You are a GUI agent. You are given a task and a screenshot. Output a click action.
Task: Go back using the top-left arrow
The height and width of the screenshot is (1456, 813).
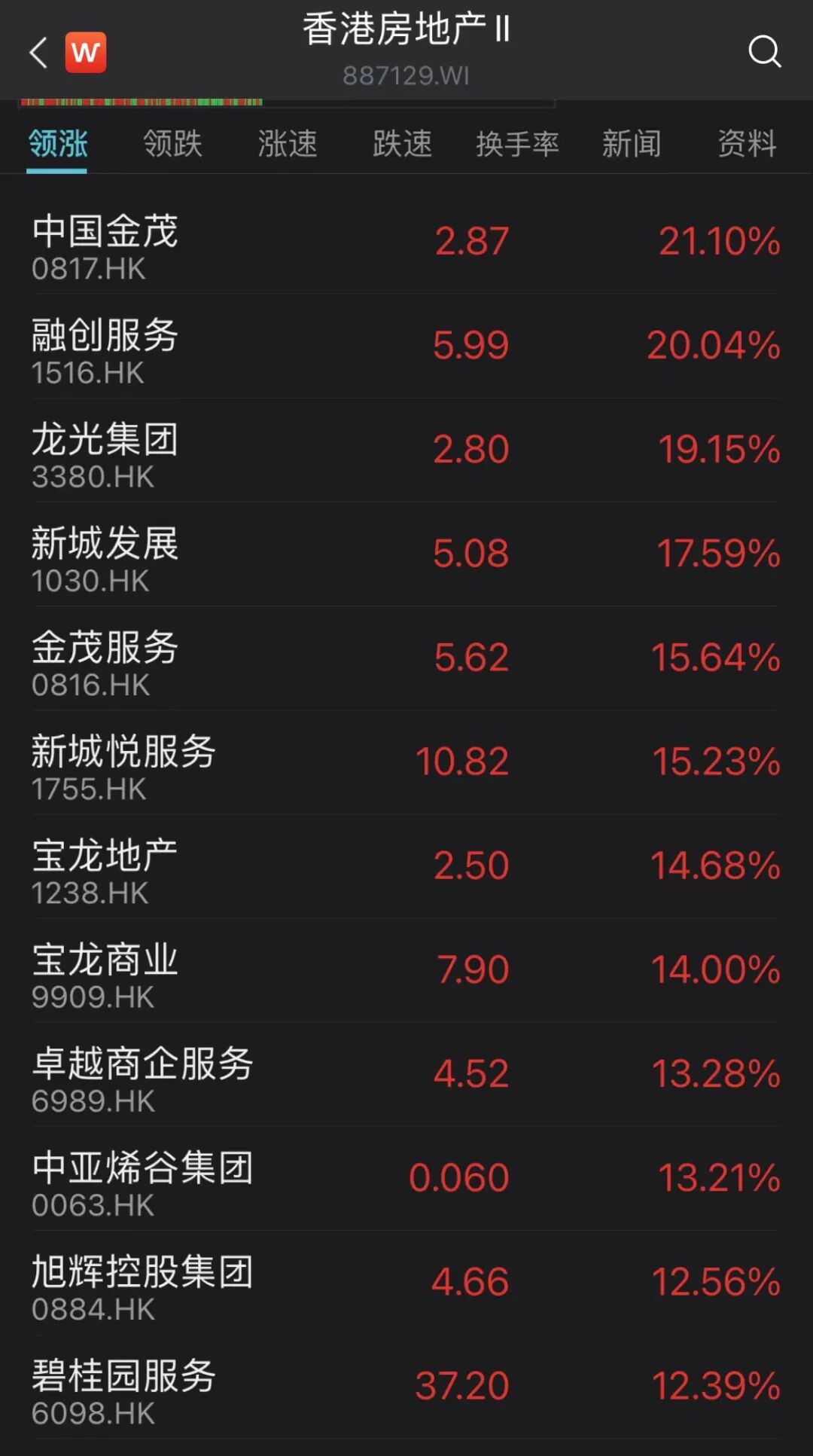38,53
